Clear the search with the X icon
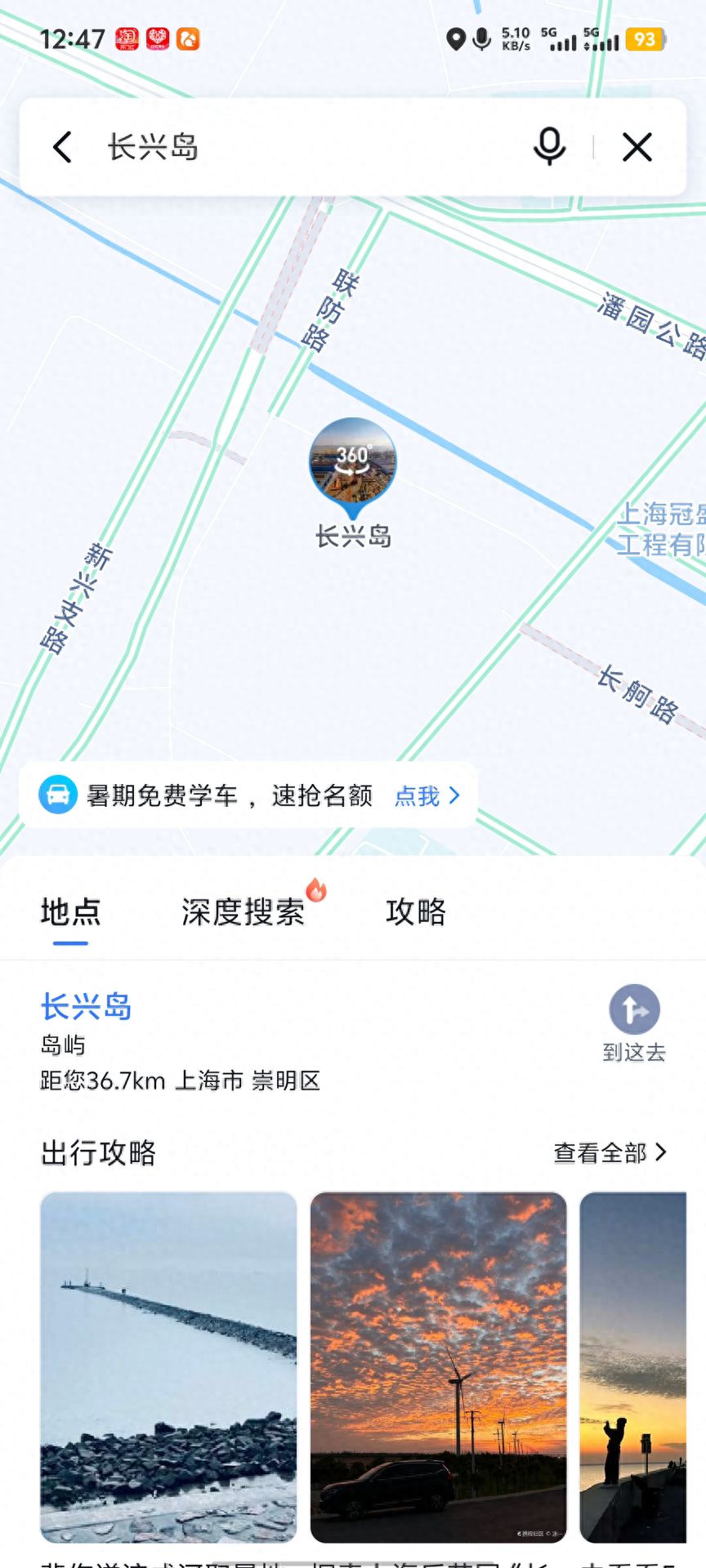706x1568 pixels. point(637,147)
